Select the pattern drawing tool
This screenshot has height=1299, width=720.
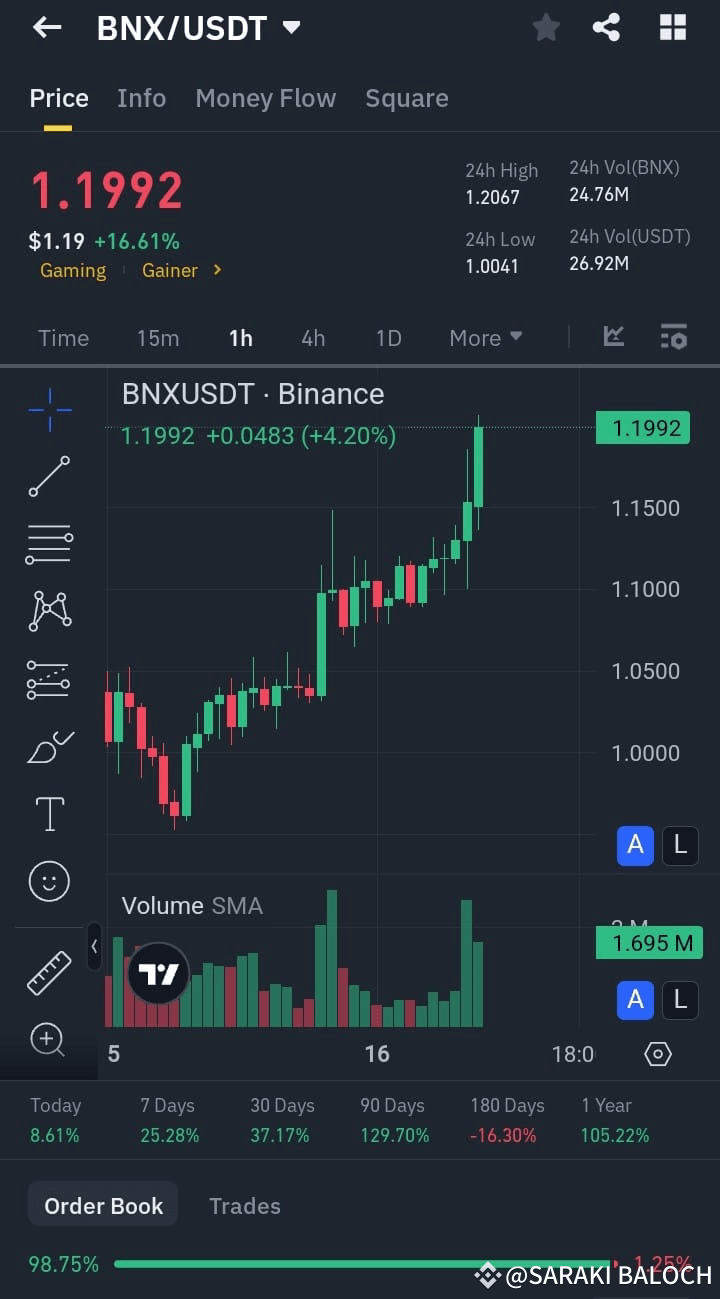tap(49, 611)
